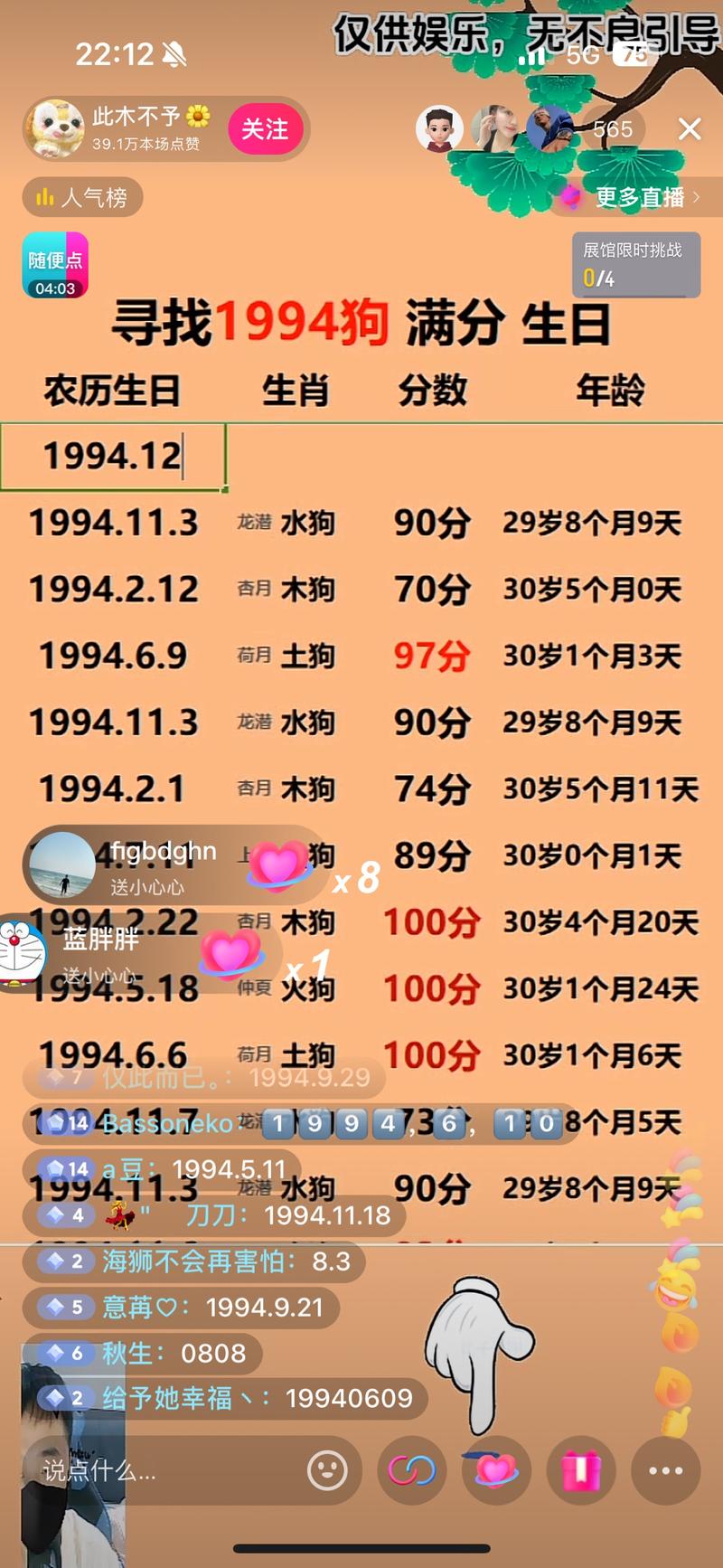This screenshot has width=723, height=1568.
Task: Close the live stream
Action: pos(690,129)
